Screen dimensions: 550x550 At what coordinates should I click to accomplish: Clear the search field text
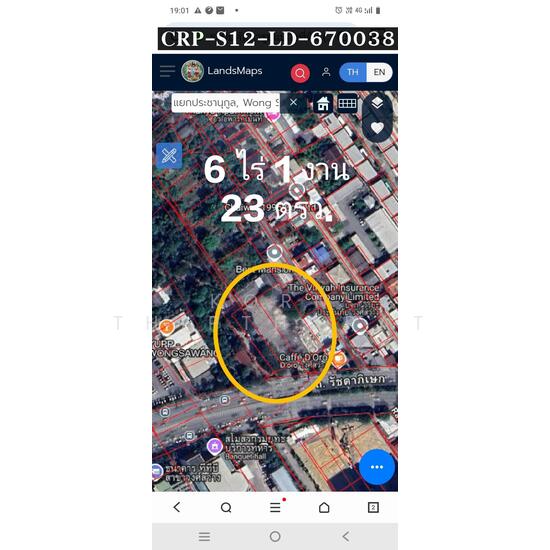click(x=294, y=102)
